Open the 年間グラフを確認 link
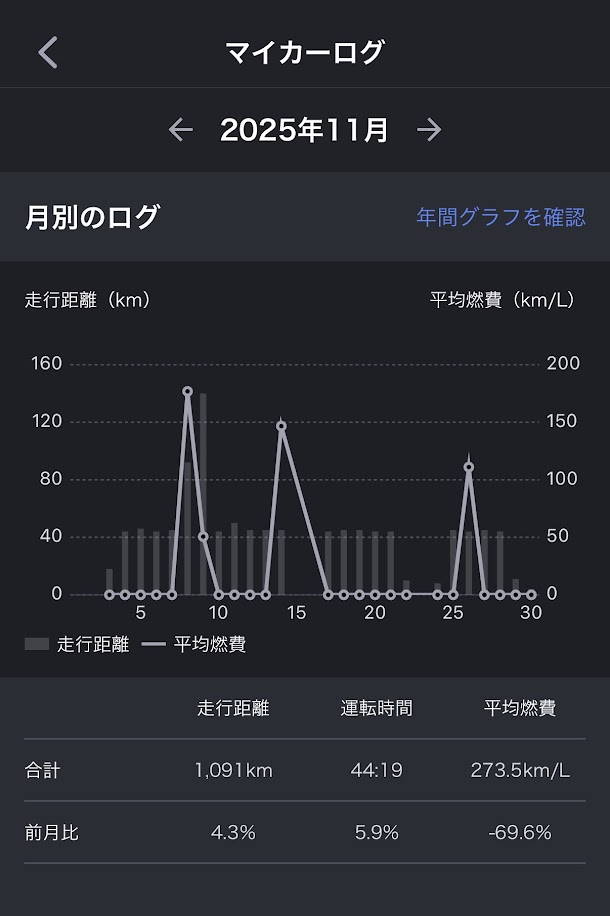 [x=500, y=217]
